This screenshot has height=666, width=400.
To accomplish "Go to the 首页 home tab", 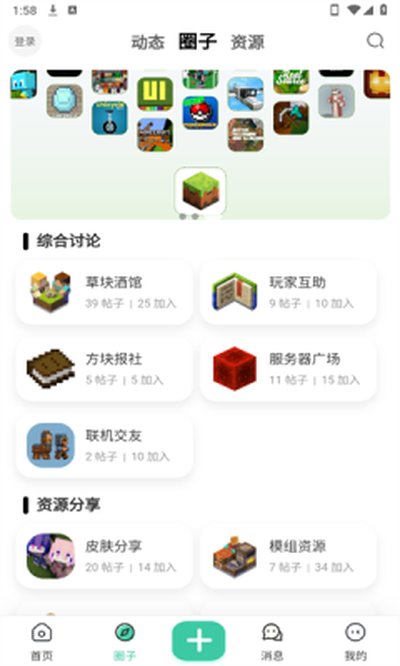I will click(42, 642).
